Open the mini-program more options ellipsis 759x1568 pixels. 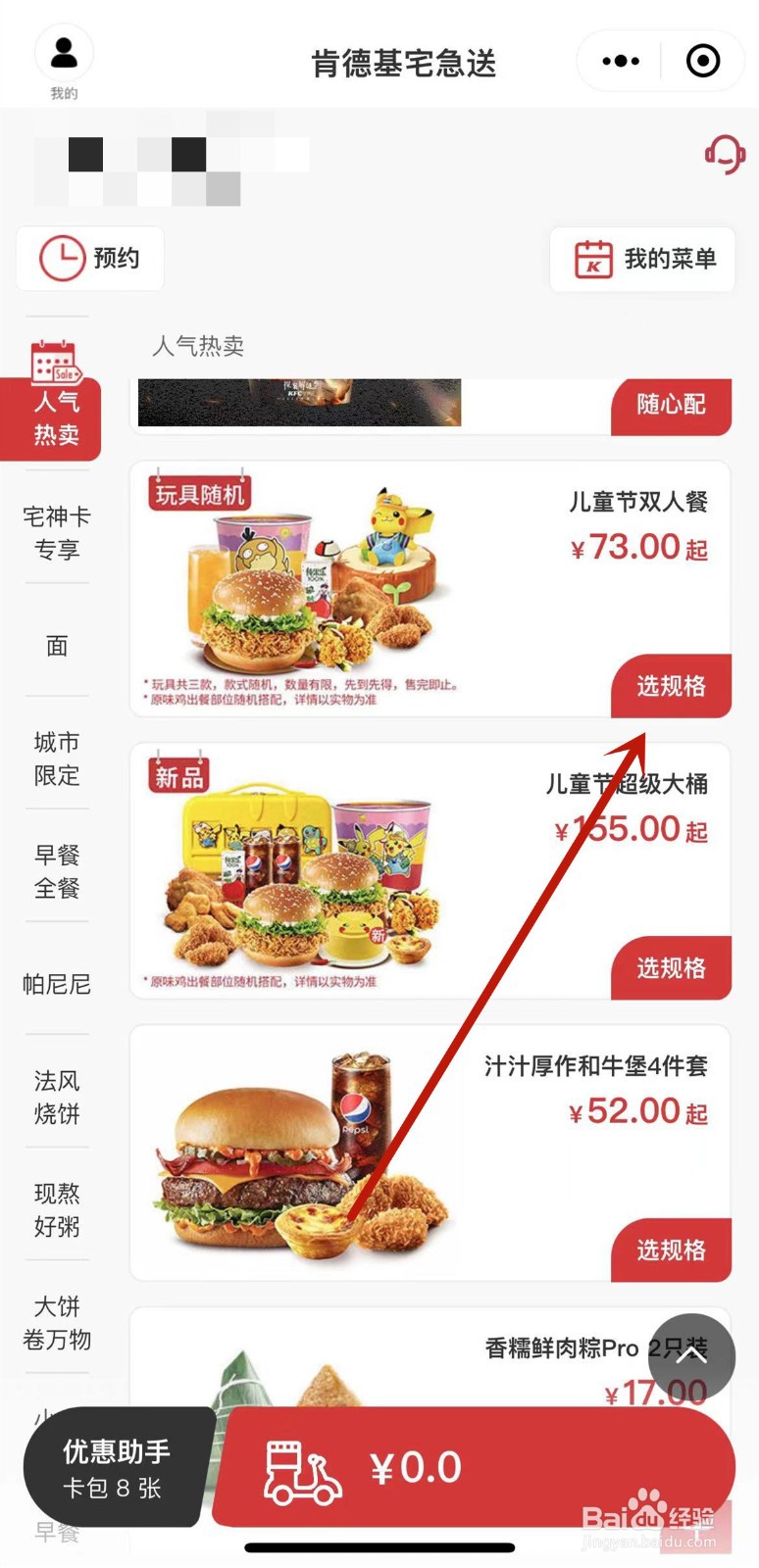619,60
